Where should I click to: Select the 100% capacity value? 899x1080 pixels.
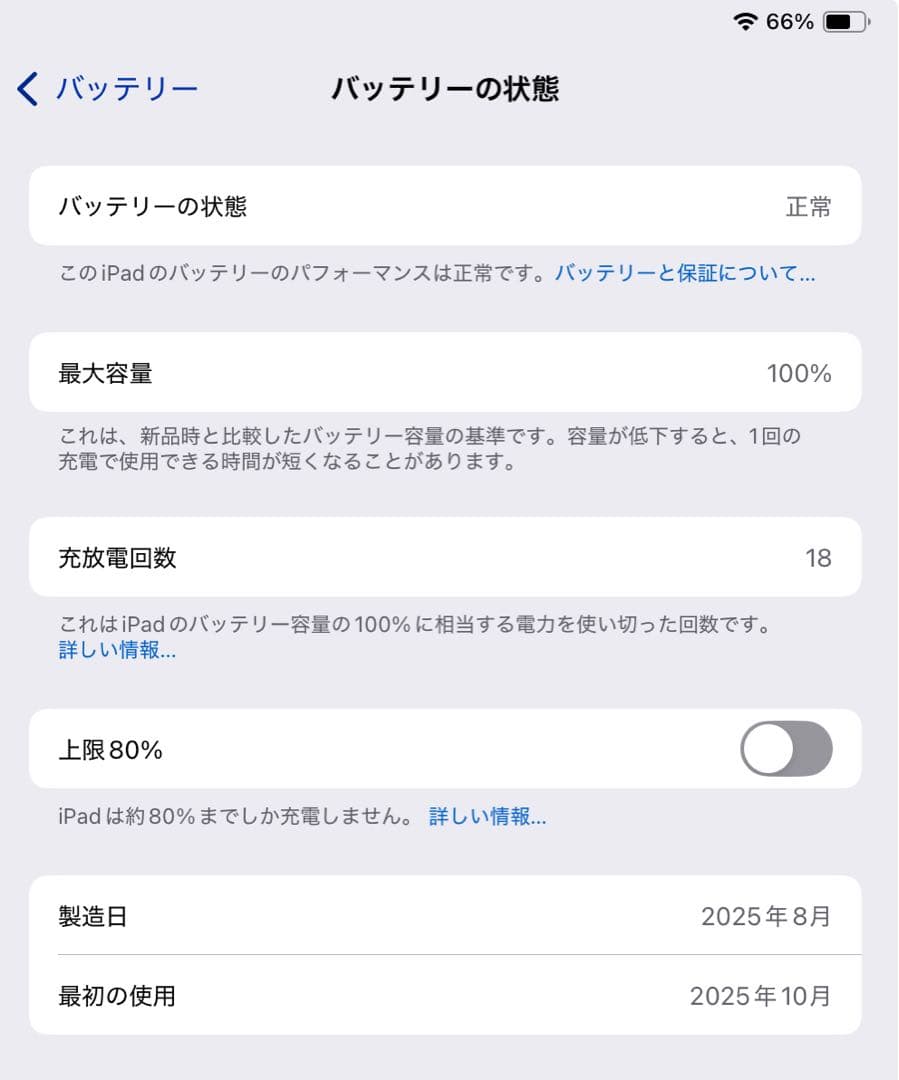click(x=800, y=372)
